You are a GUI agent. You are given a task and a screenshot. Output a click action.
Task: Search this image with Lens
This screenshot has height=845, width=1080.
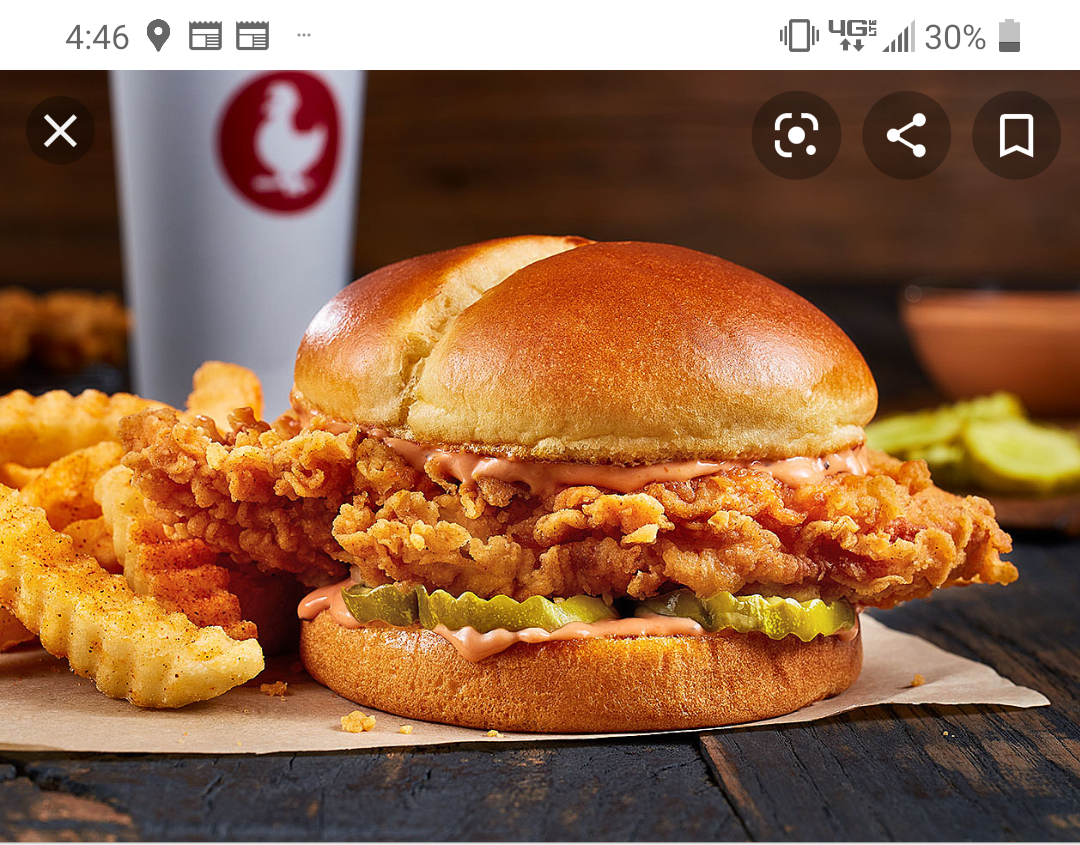796,135
